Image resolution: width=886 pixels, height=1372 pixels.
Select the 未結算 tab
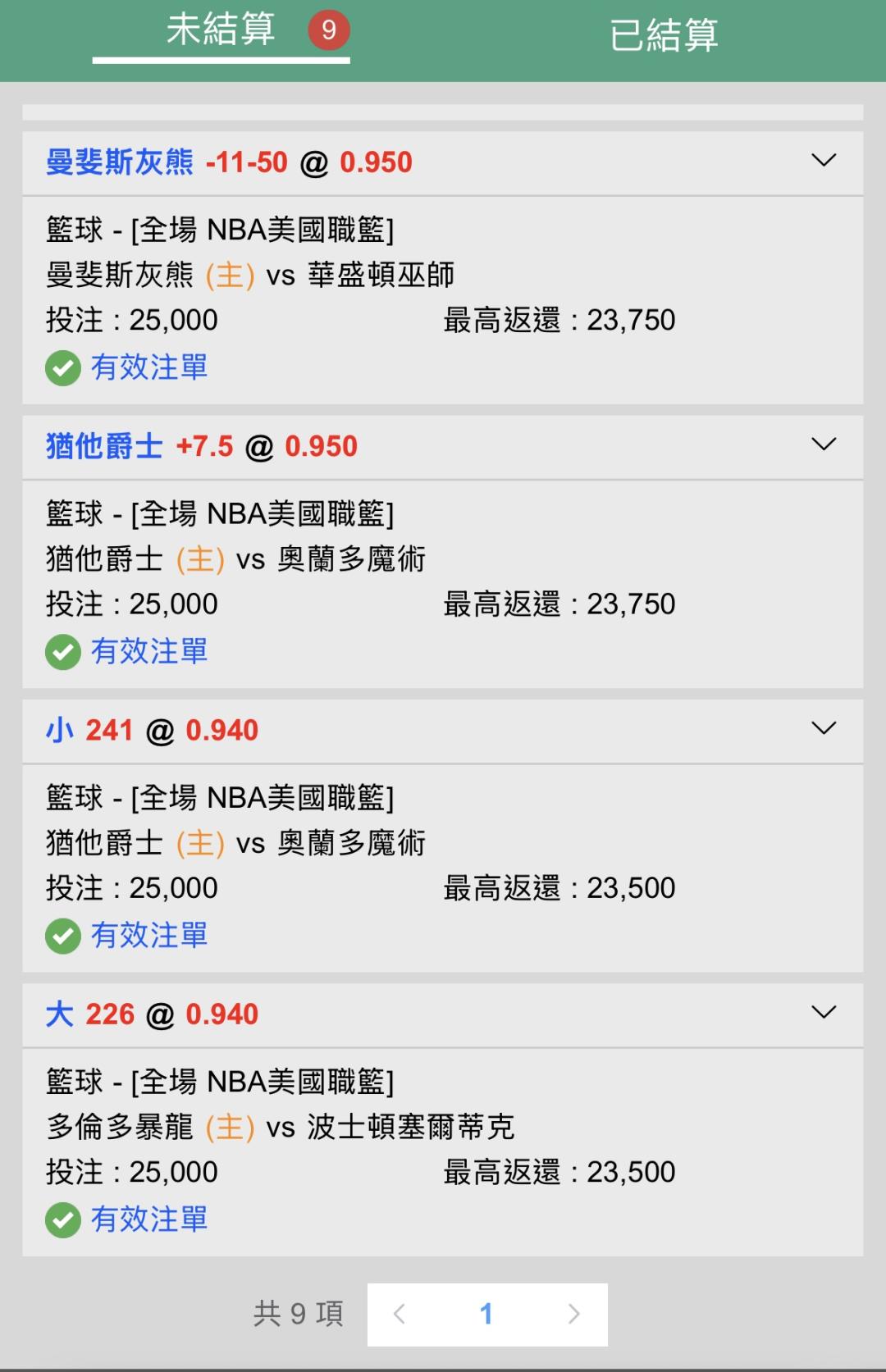pyautogui.click(x=221, y=31)
